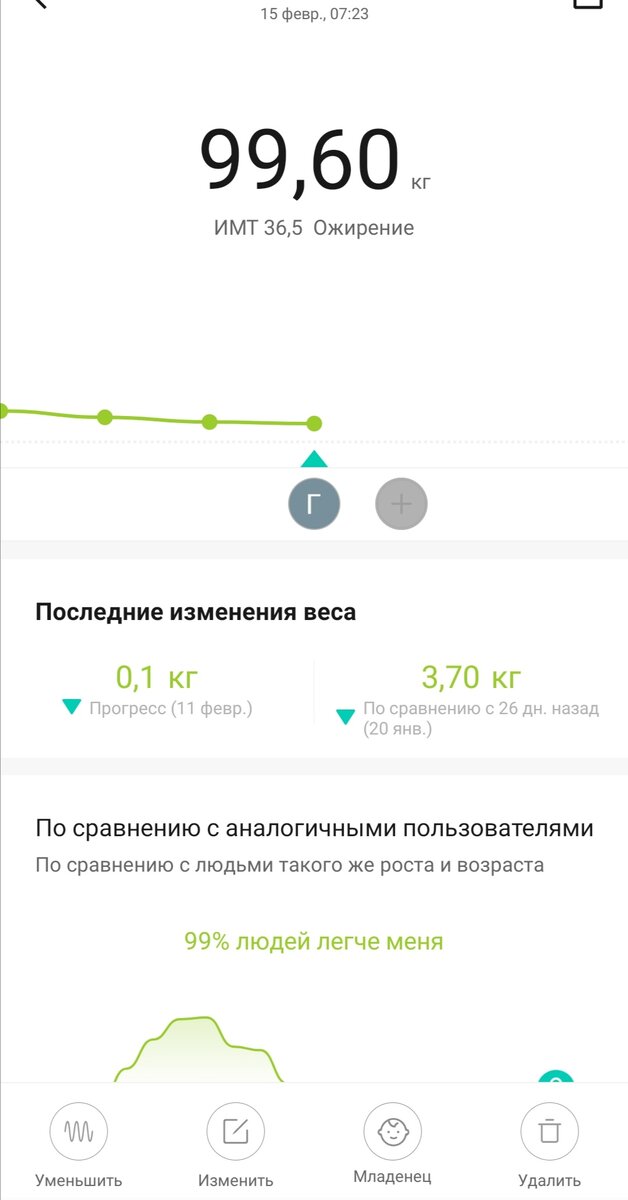
Task: Open the Младенец baby option
Action: 392,1132
